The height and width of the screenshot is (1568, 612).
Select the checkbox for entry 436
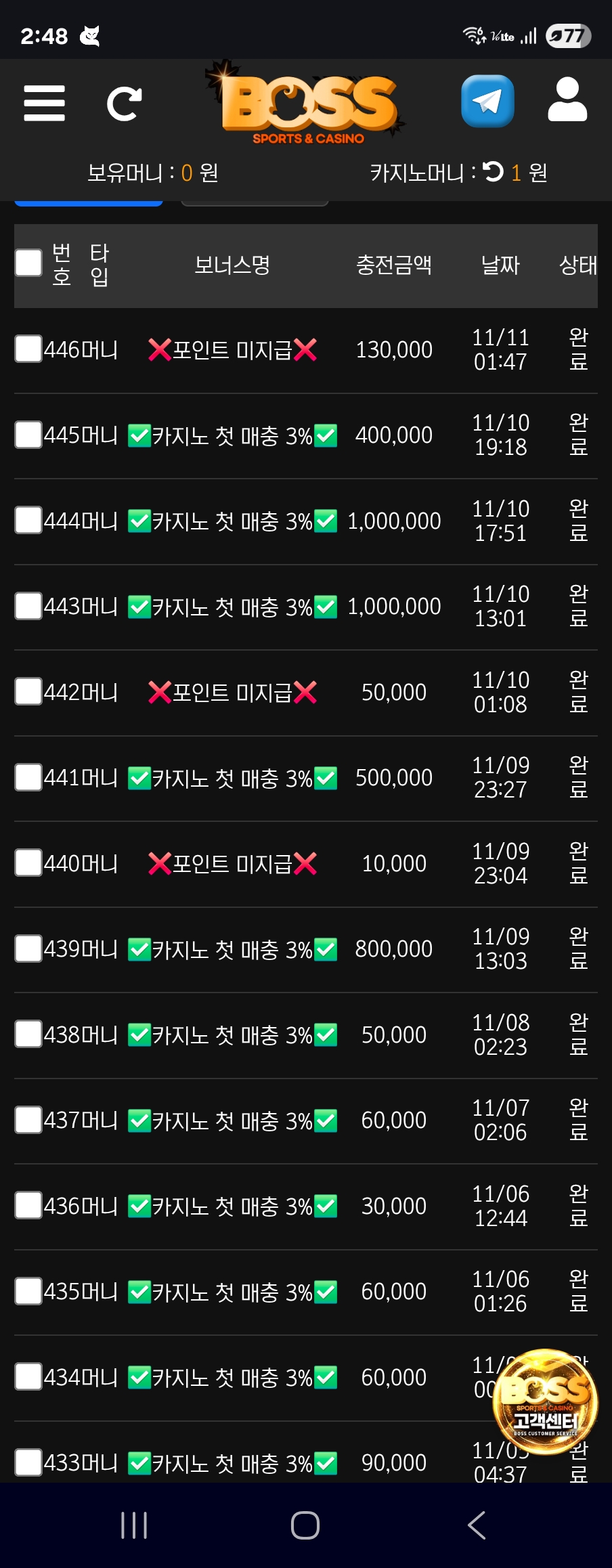[x=28, y=1205]
